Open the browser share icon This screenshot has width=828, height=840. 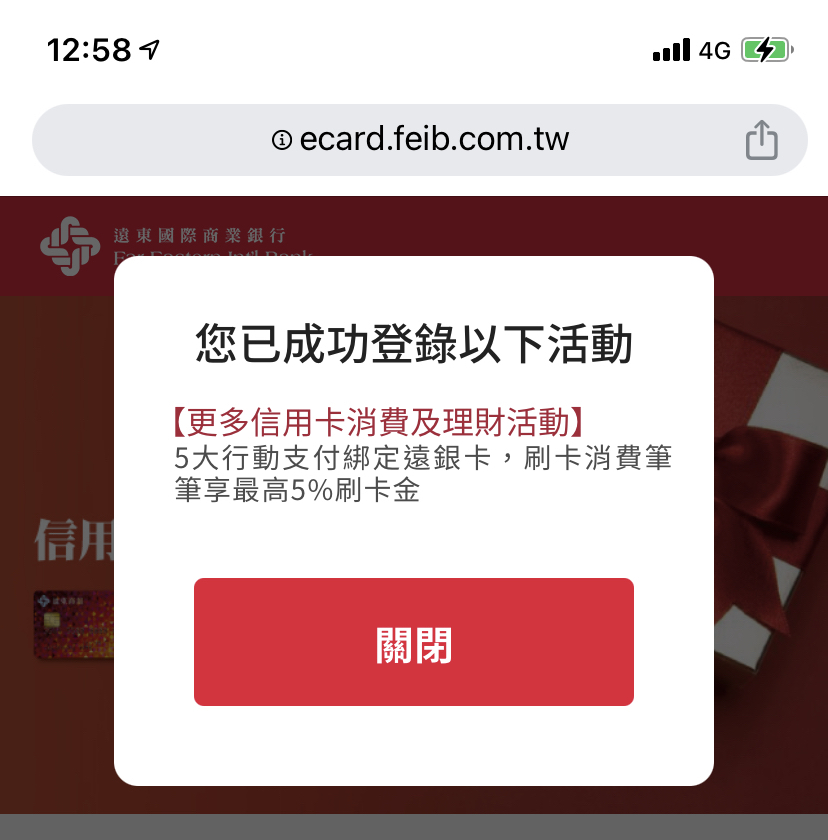point(761,139)
